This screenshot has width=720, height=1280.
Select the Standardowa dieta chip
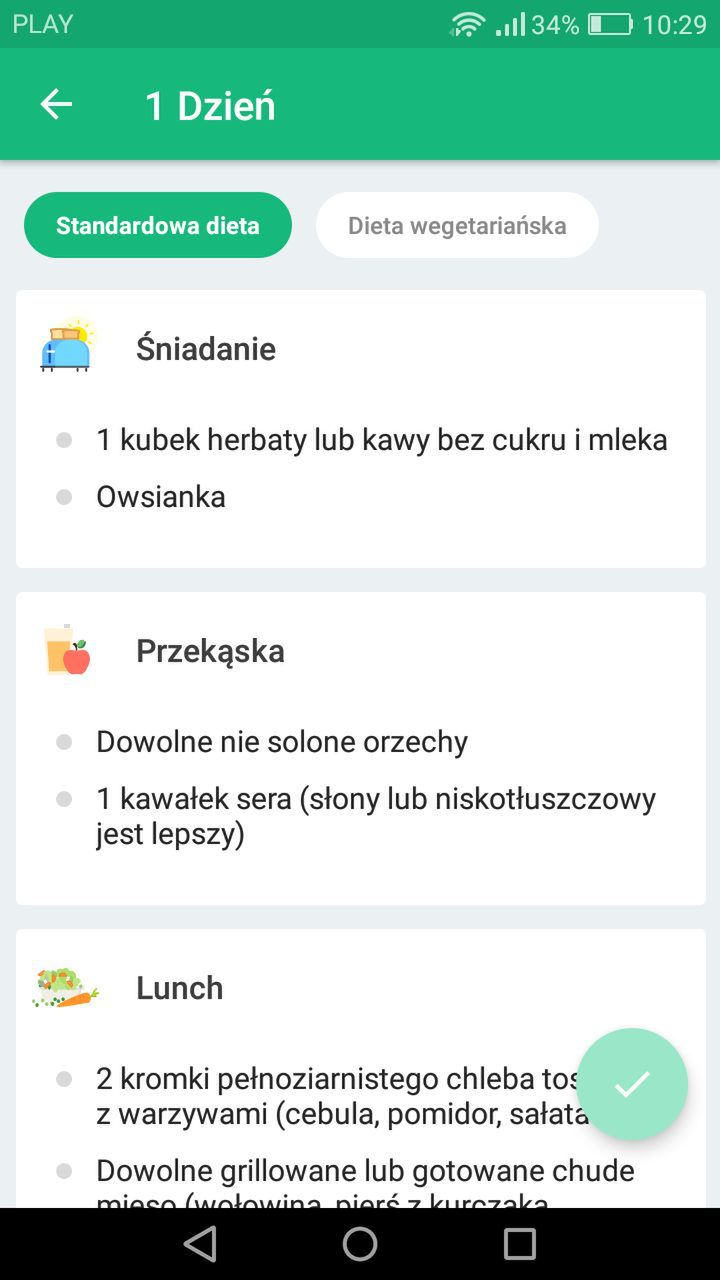[x=158, y=225]
